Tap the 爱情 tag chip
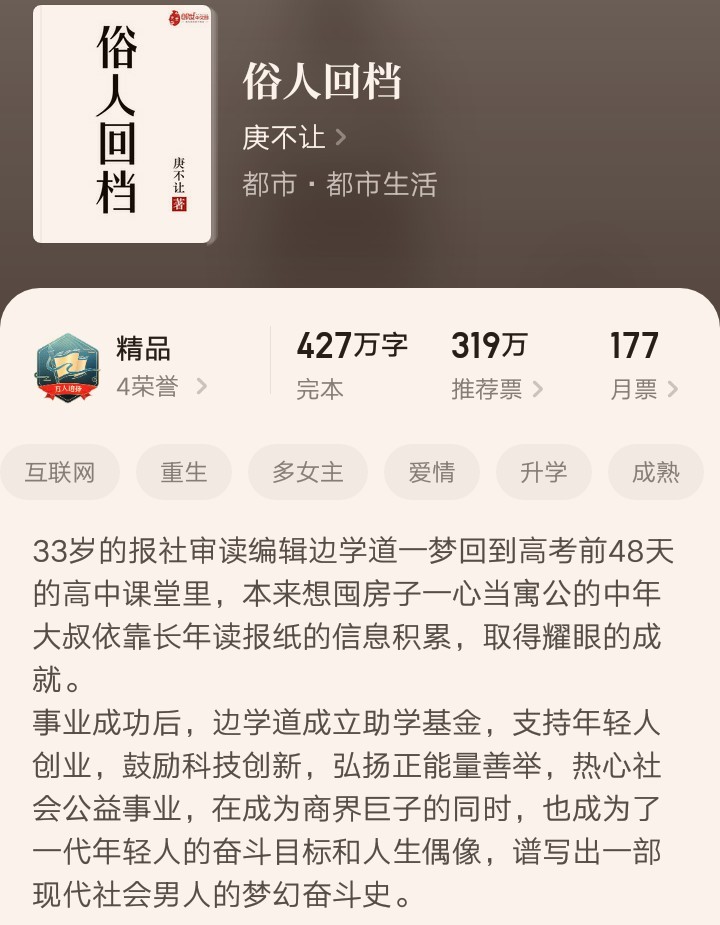Image resolution: width=720 pixels, height=925 pixels. [x=432, y=472]
